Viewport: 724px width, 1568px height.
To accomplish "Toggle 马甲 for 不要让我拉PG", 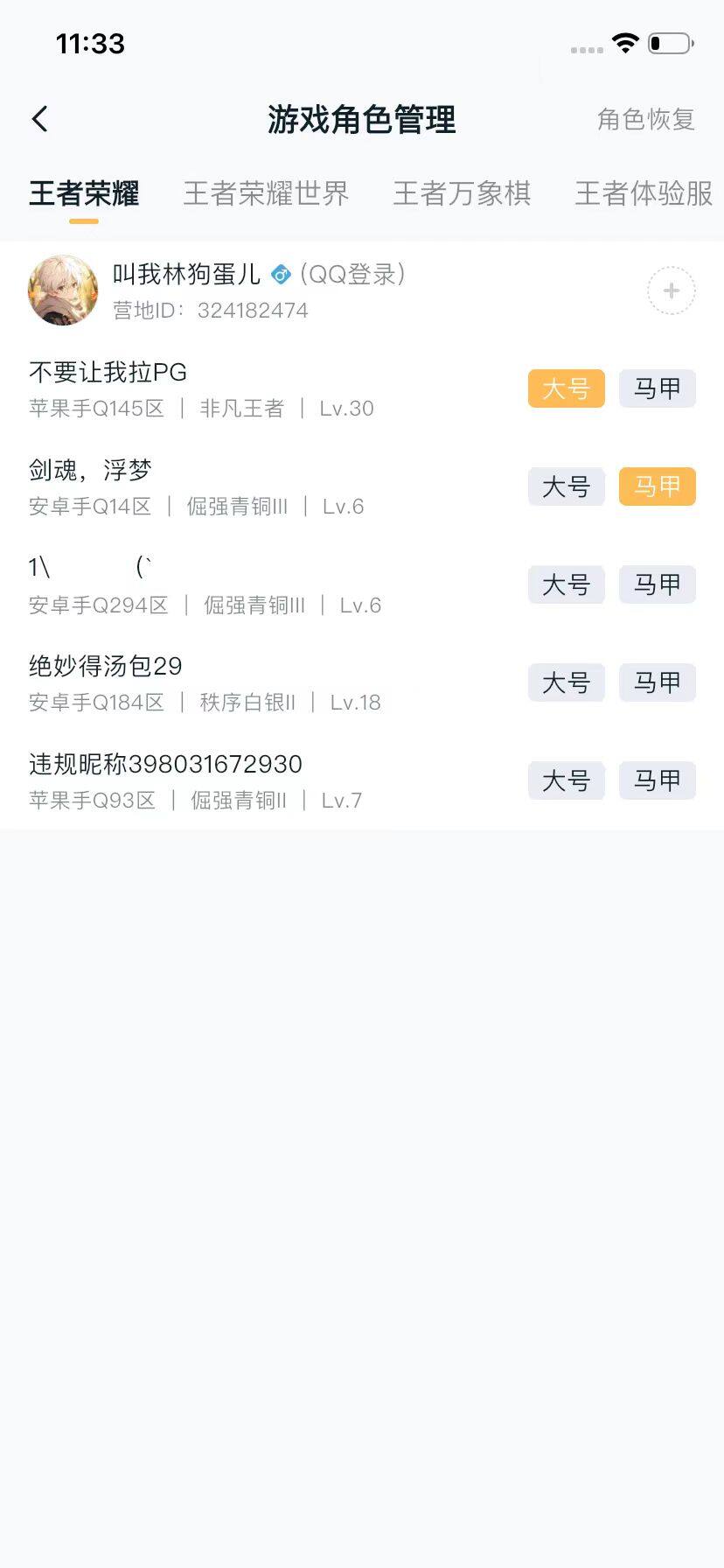I will [x=657, y=388].
